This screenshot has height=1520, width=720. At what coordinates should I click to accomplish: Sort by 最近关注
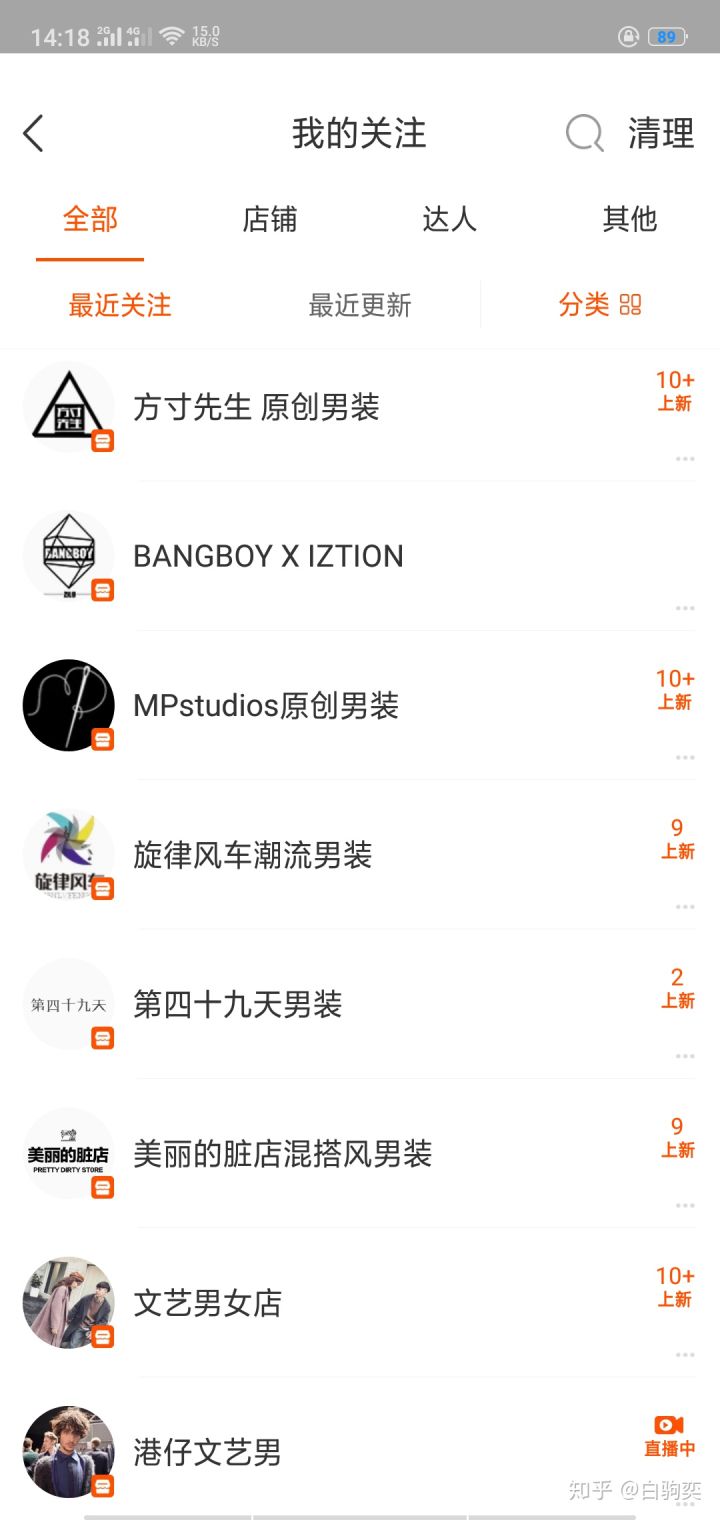(120, 305)
